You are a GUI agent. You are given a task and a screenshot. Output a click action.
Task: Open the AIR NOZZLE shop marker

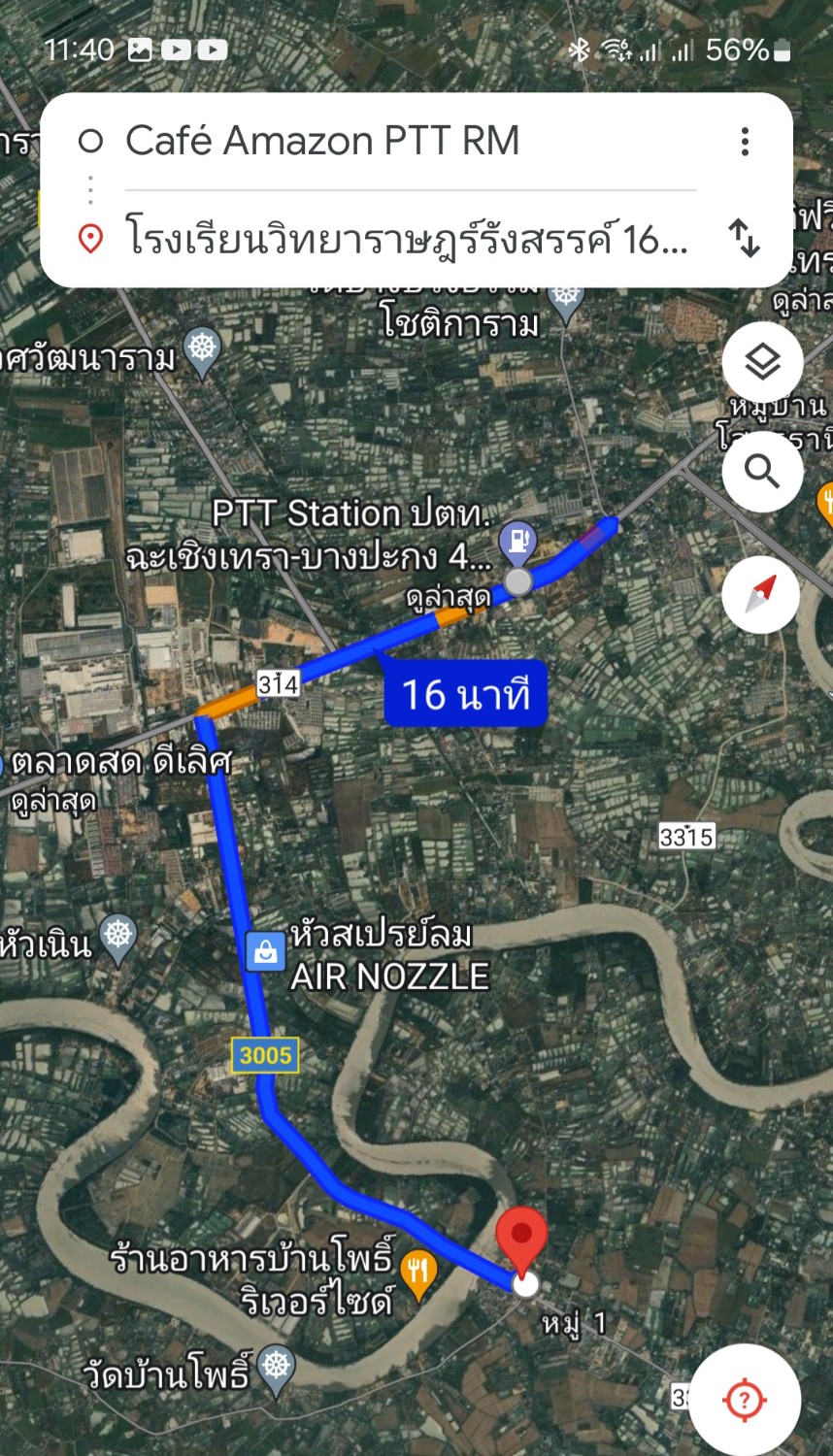(x=264, y=952)
